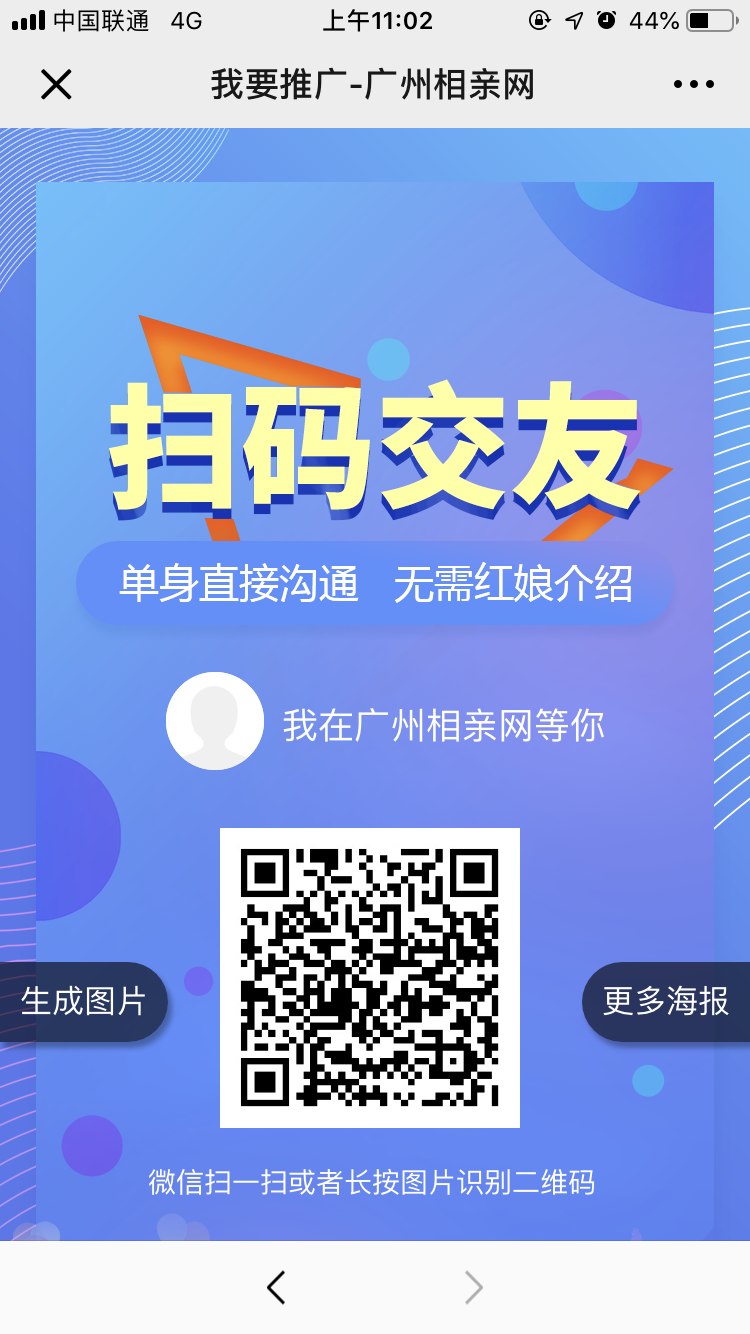Go back to the previous web page
Image resolution: width=750 pixels, height=1334 pixels.
coord(277,1288)
